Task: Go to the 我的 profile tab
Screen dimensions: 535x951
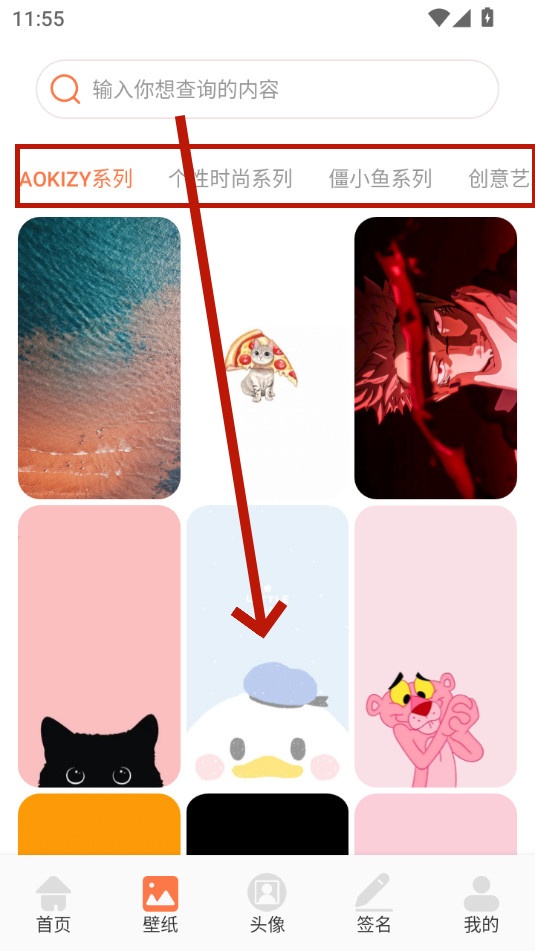Action: point(481,904)
